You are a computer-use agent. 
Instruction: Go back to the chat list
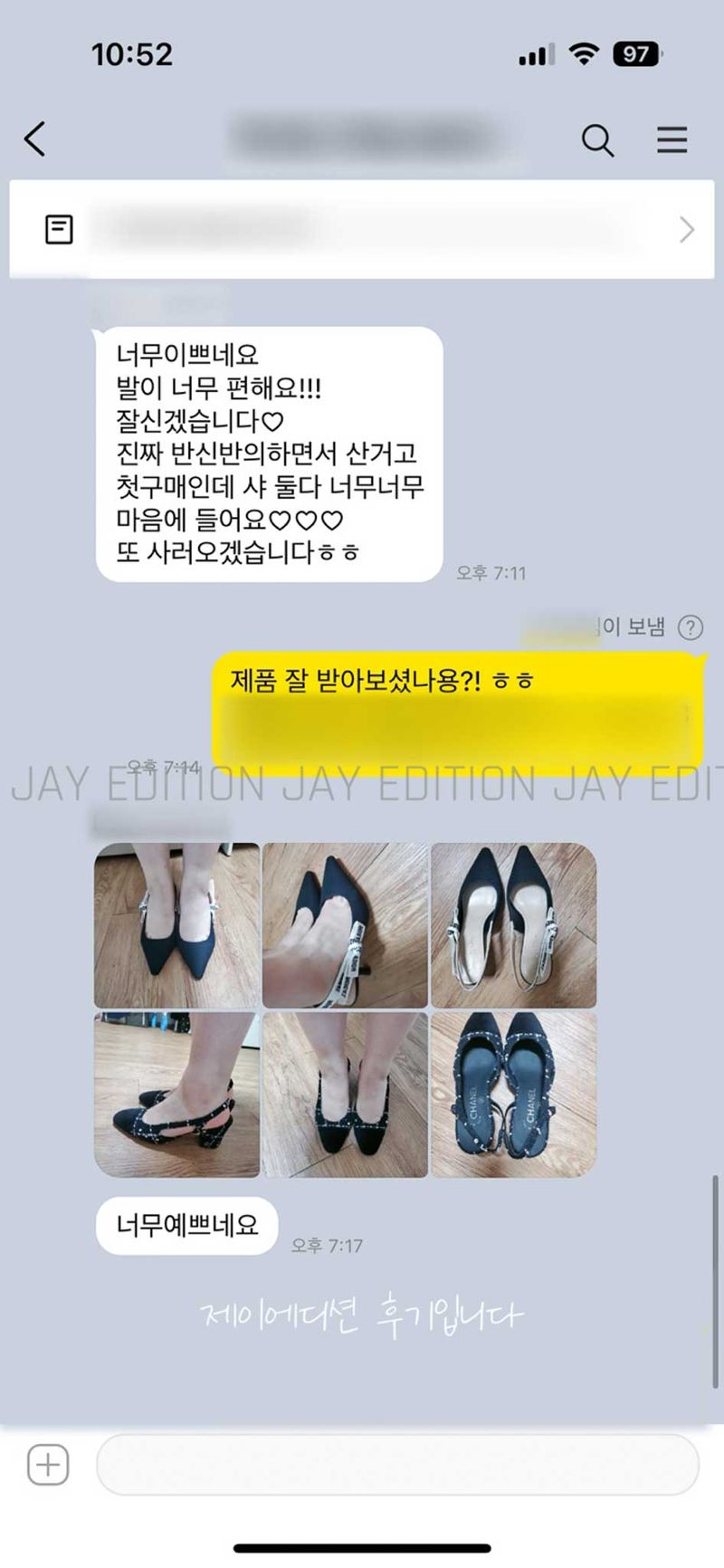tap(35, 139)
